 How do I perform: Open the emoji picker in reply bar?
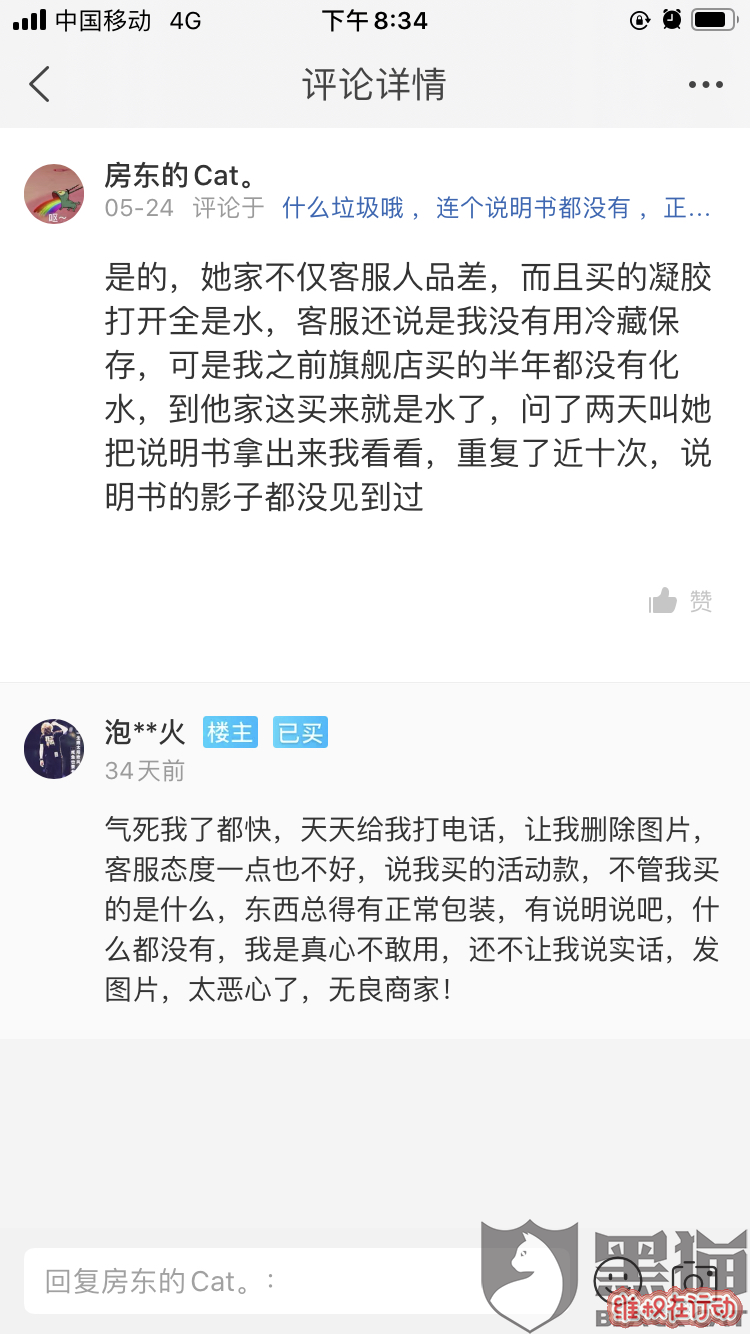[x=617, y=1280]
